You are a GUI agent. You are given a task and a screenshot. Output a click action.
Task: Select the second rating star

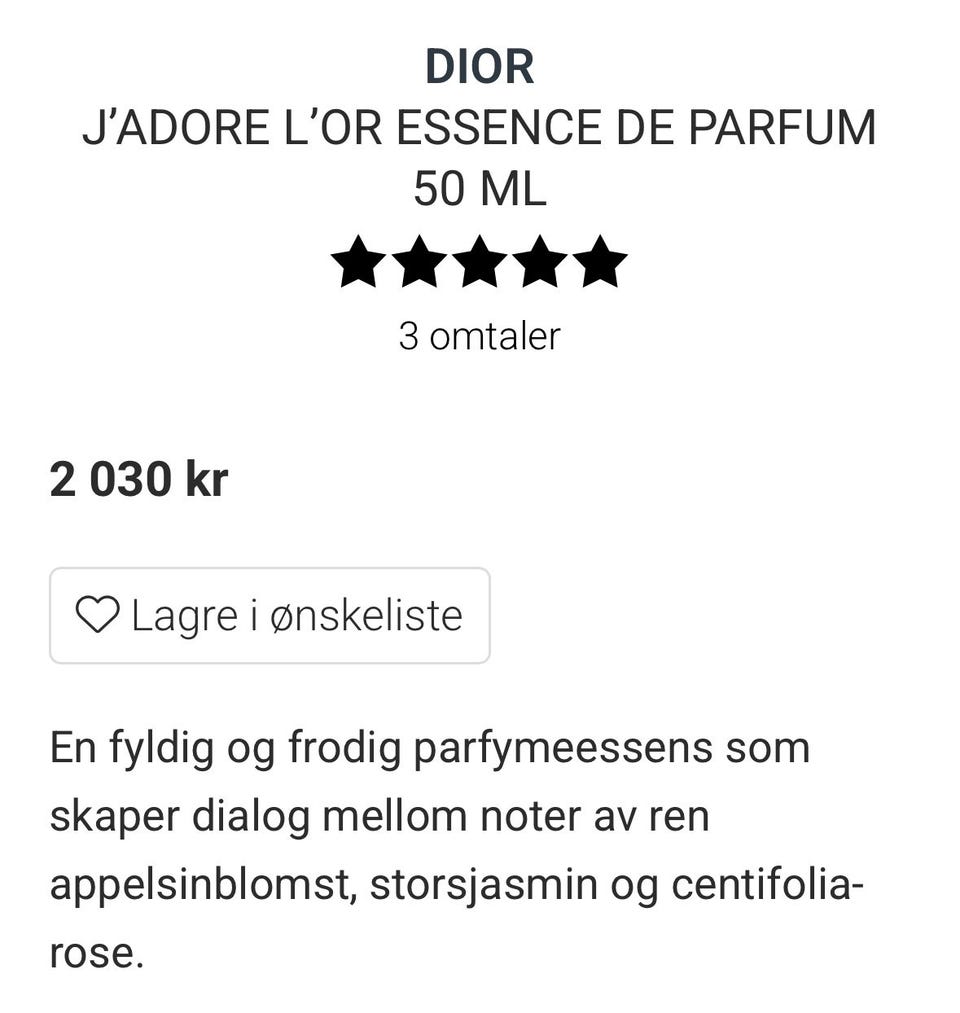420,263
